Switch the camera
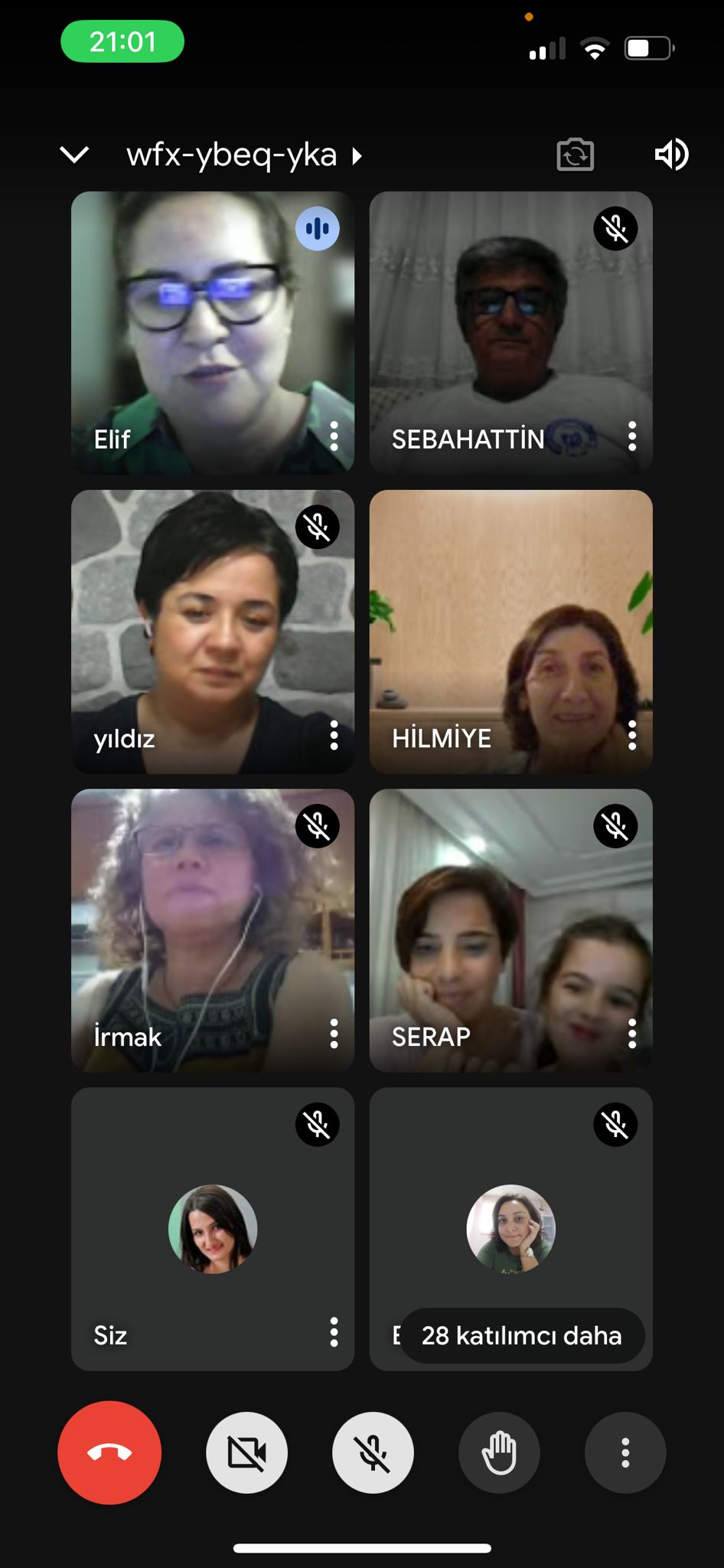The image size is (724, 1568). (x=575, y=155)
